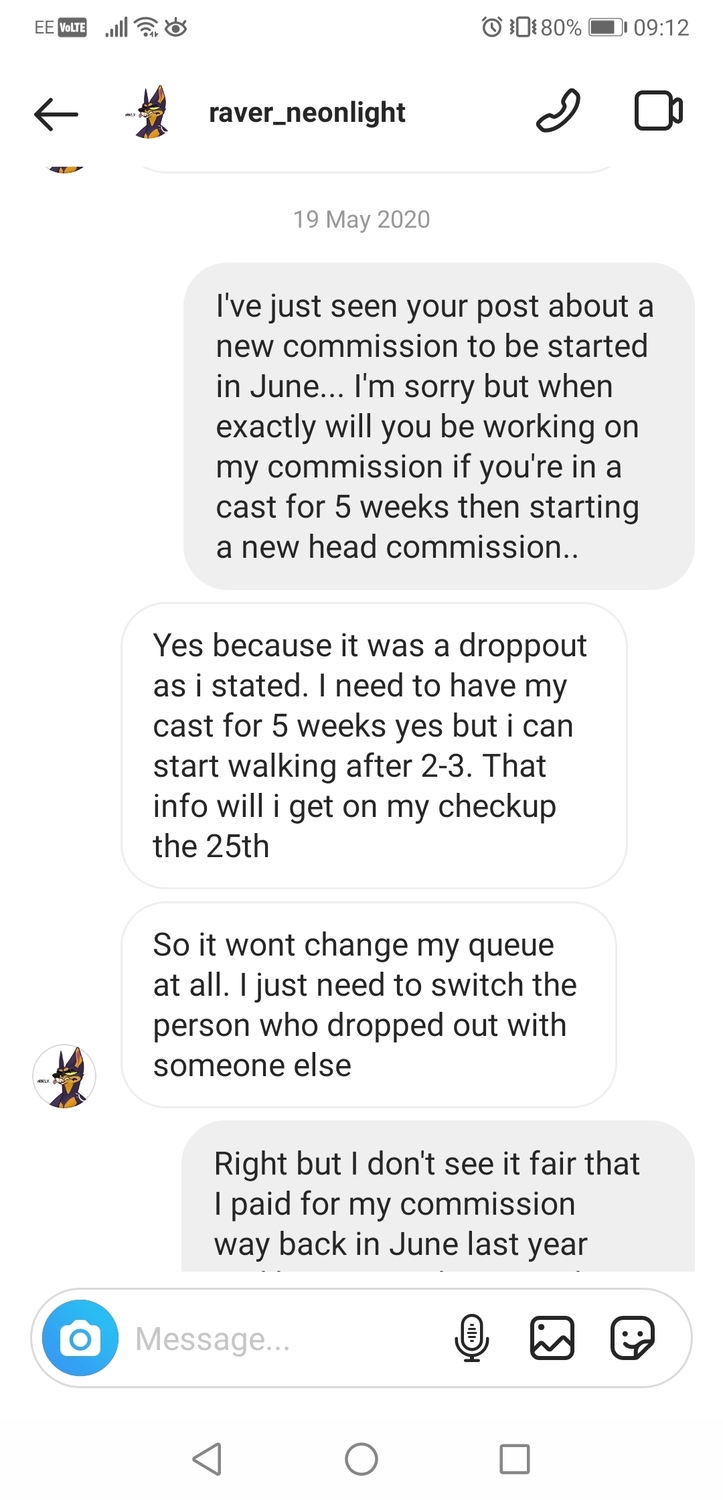723x1500 pixels.
Task: Open raver_neonlight's profile from the header
Action: tap(306, 112)
